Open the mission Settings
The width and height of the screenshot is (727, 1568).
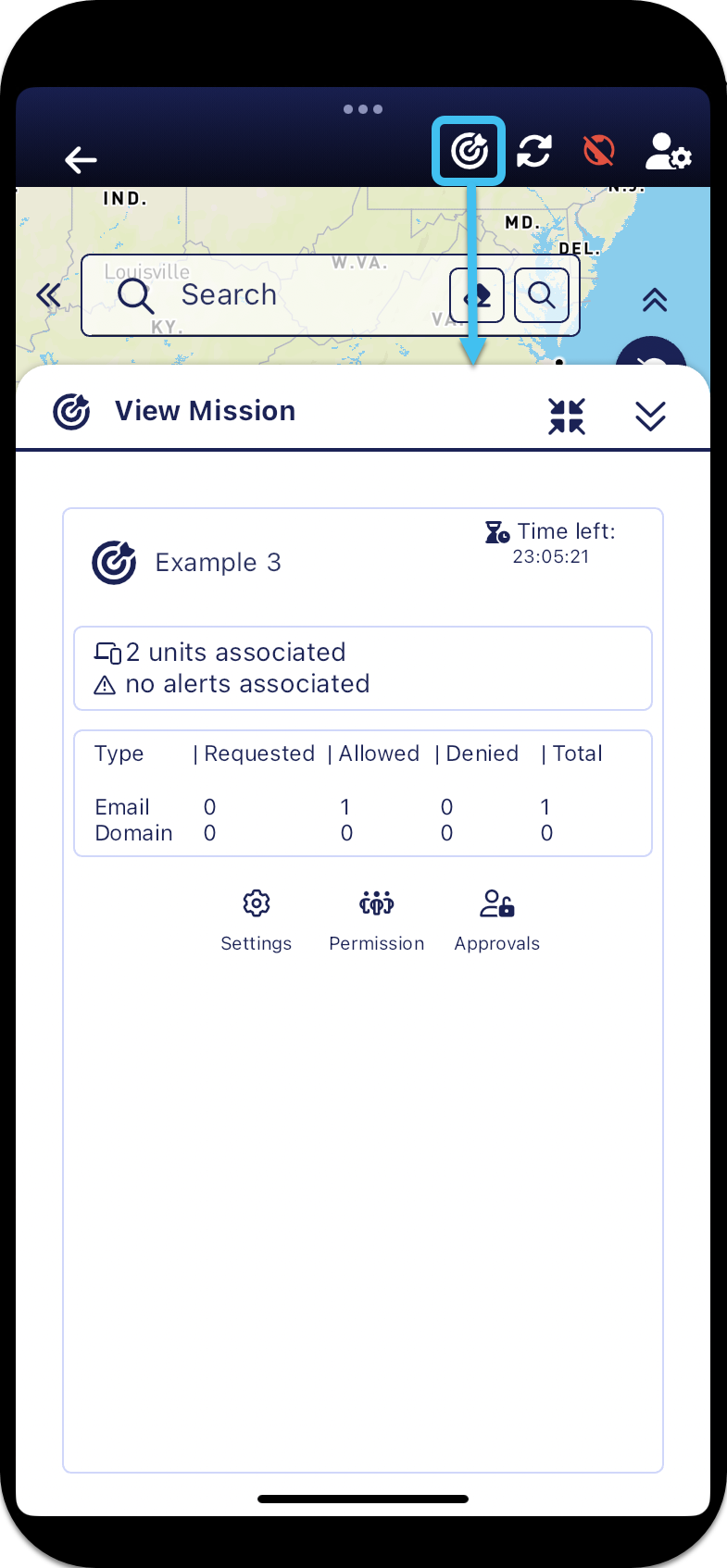(257, 920)
